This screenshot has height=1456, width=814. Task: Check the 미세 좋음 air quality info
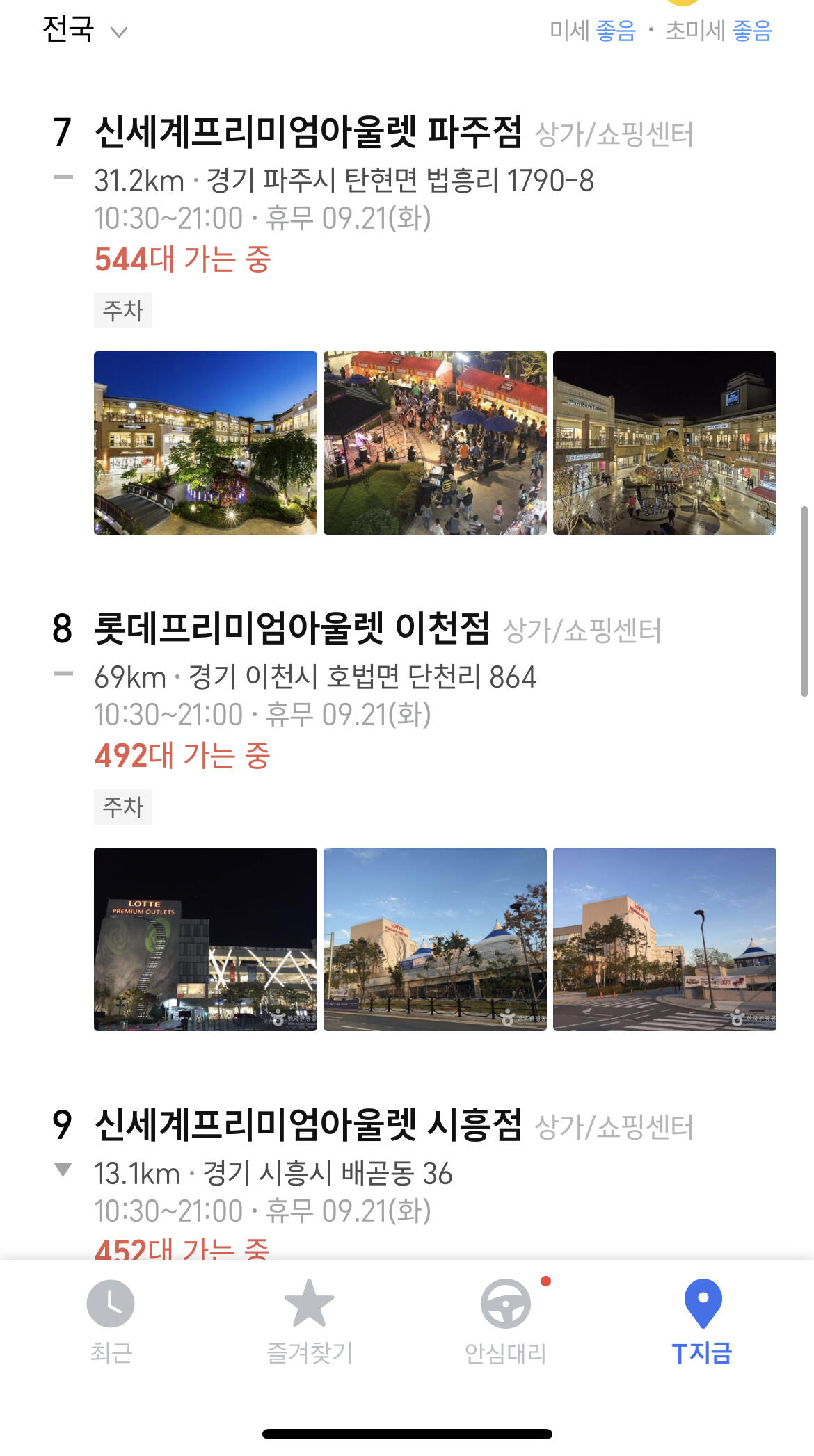point(592,31)
